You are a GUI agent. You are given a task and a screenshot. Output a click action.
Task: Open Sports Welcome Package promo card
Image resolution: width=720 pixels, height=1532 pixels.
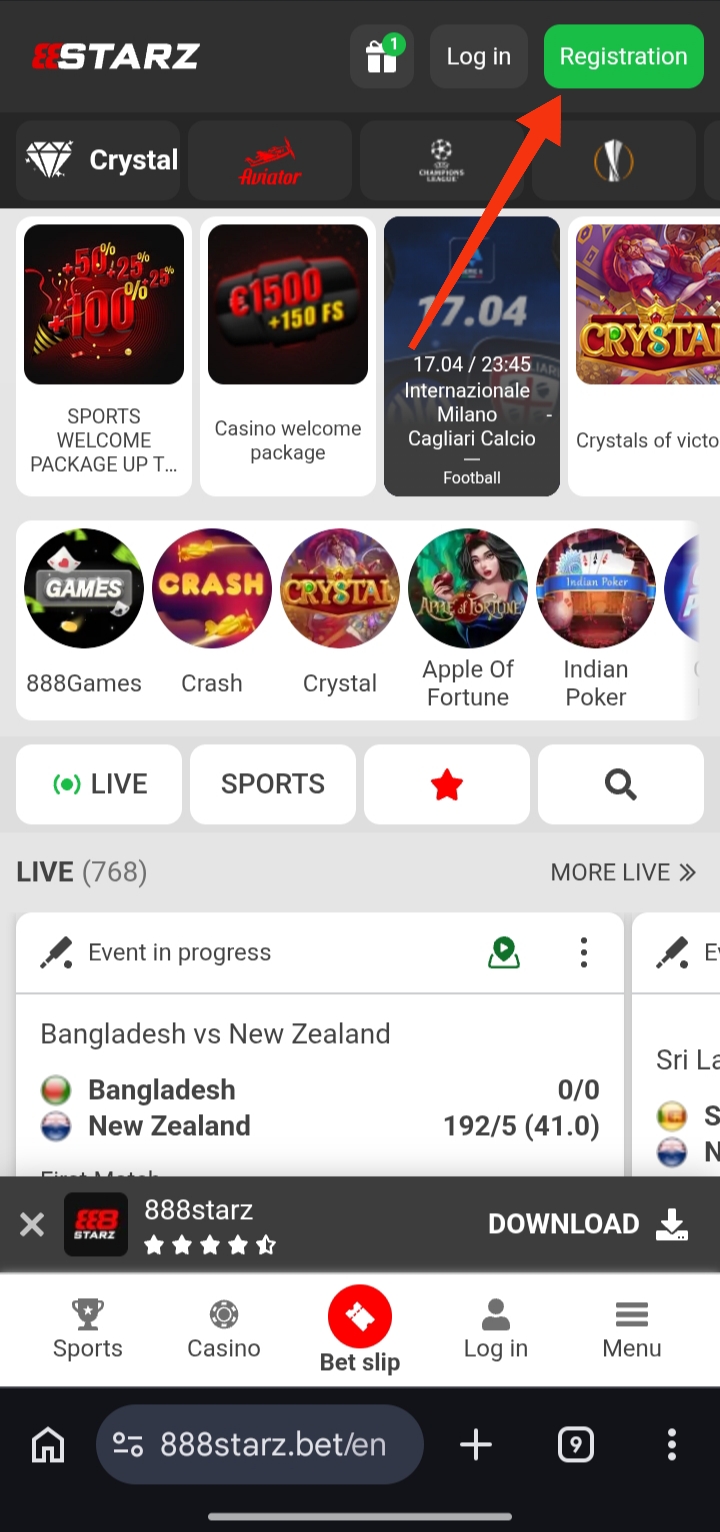104,355
